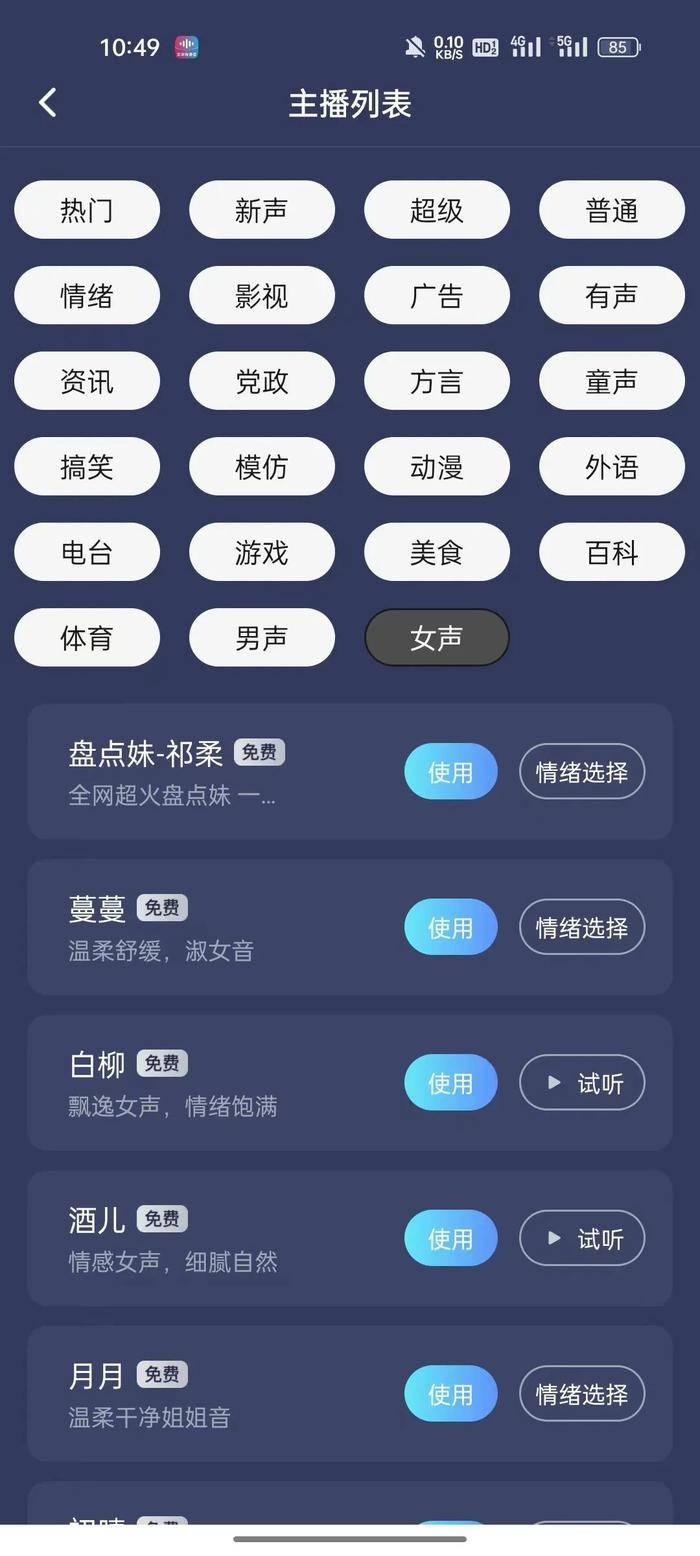700x1556 pixels.
Task: Go back from the 主播列表 page
Action: point(47,102)
